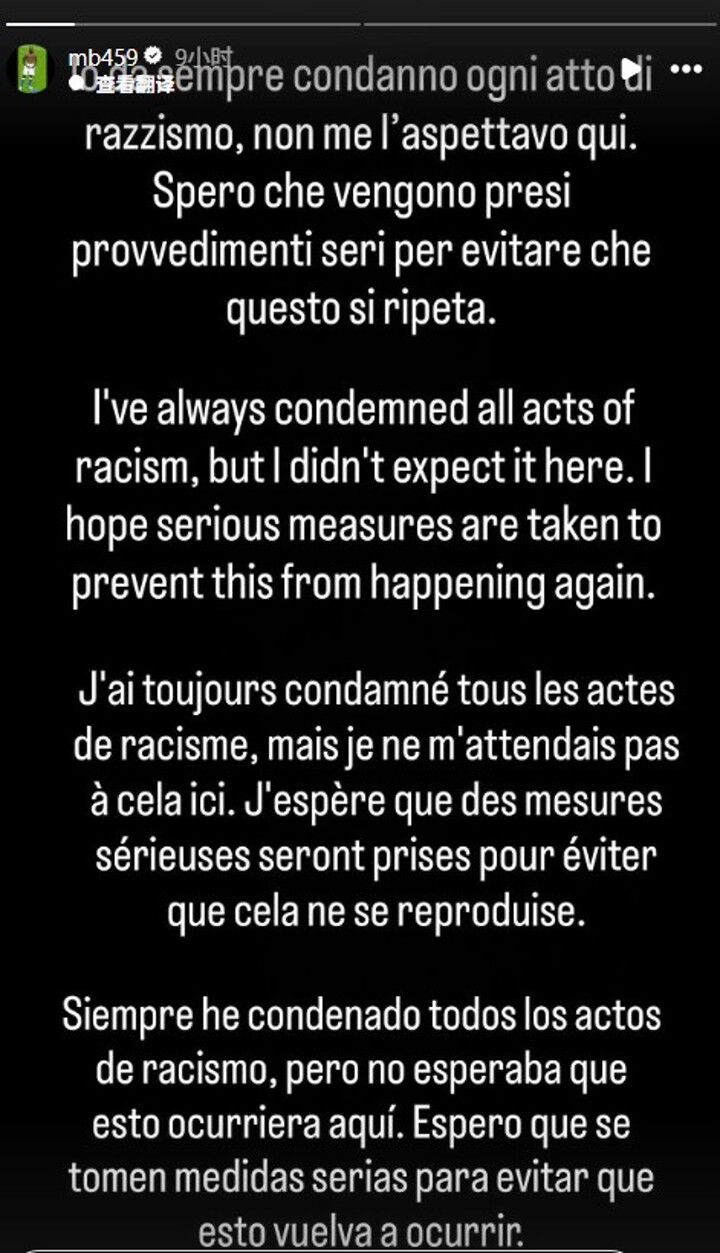Open the three-dot overflow menu
Viewport: 720px width, 1253px height.
(x=686, y=69)
